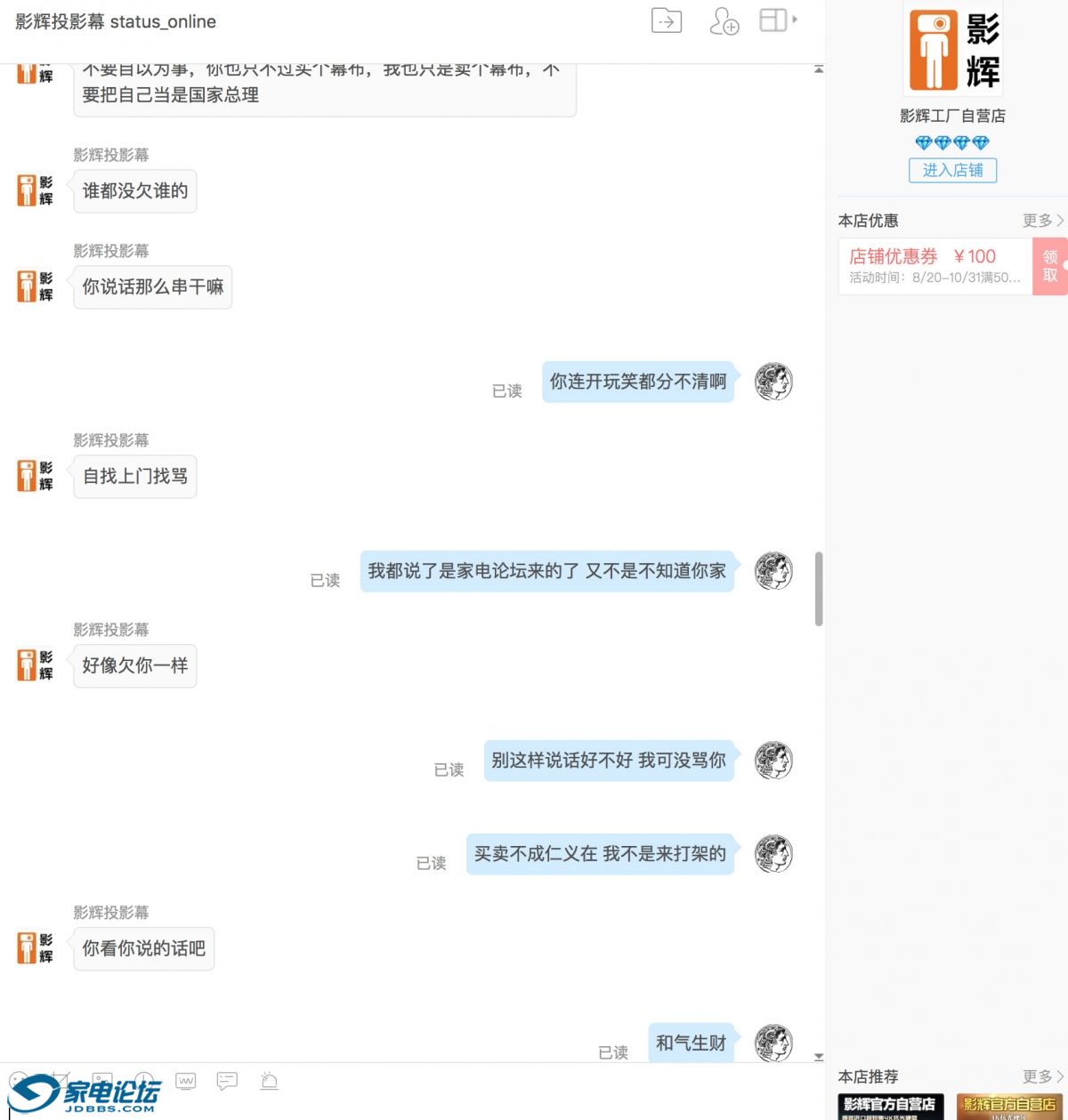The image size is (1068, 1120).
Task: Open the transfer conversation folder icon
Action: 666,20
